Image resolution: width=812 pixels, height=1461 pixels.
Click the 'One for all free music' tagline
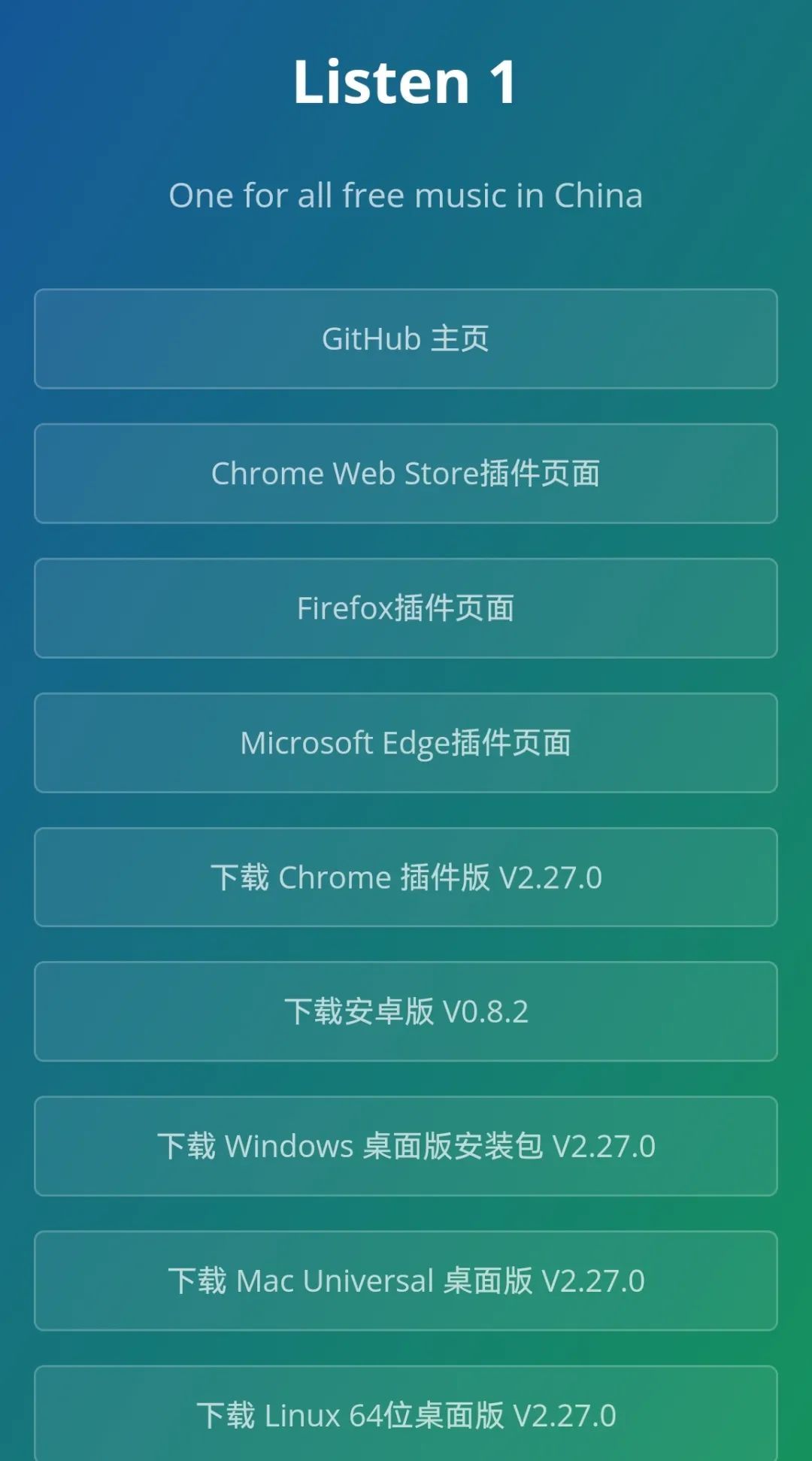[x=406, y=196]
